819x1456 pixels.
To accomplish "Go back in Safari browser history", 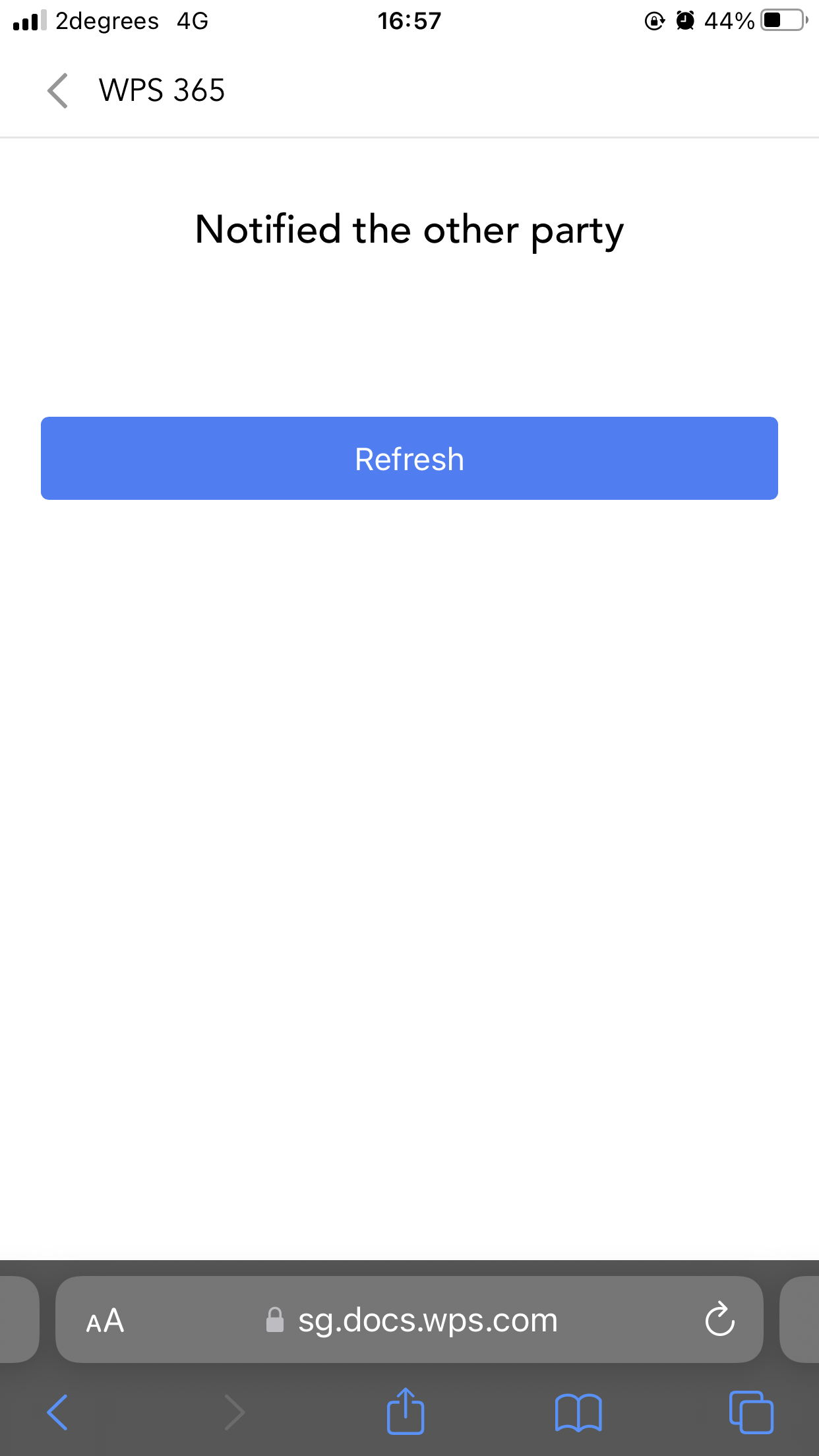I will click(57, 1412).
